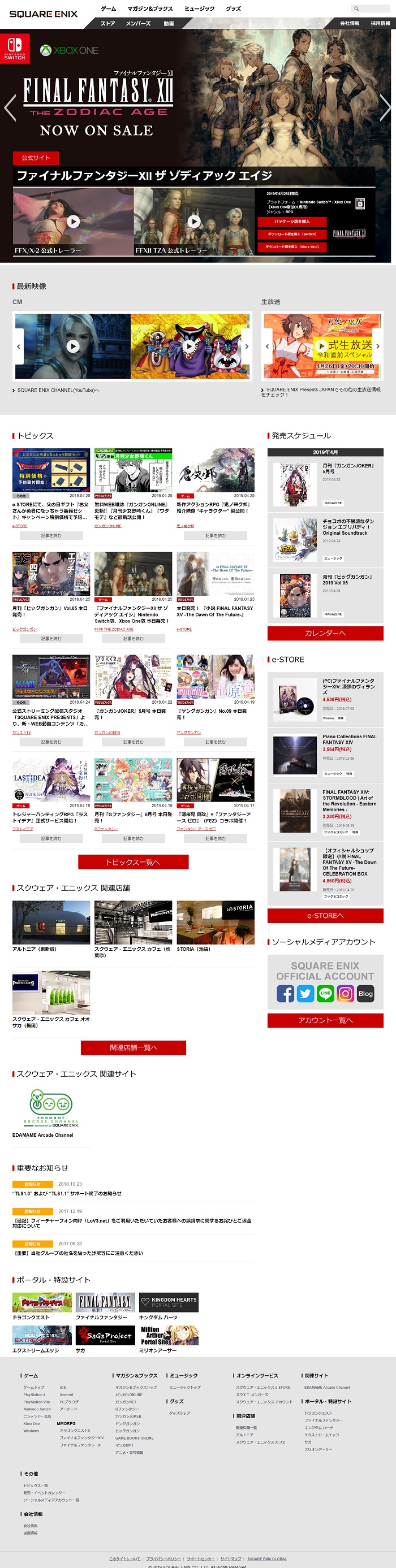Open the アルトニア（東新宿） store card

pyautogui.click(x=51, y=926)
